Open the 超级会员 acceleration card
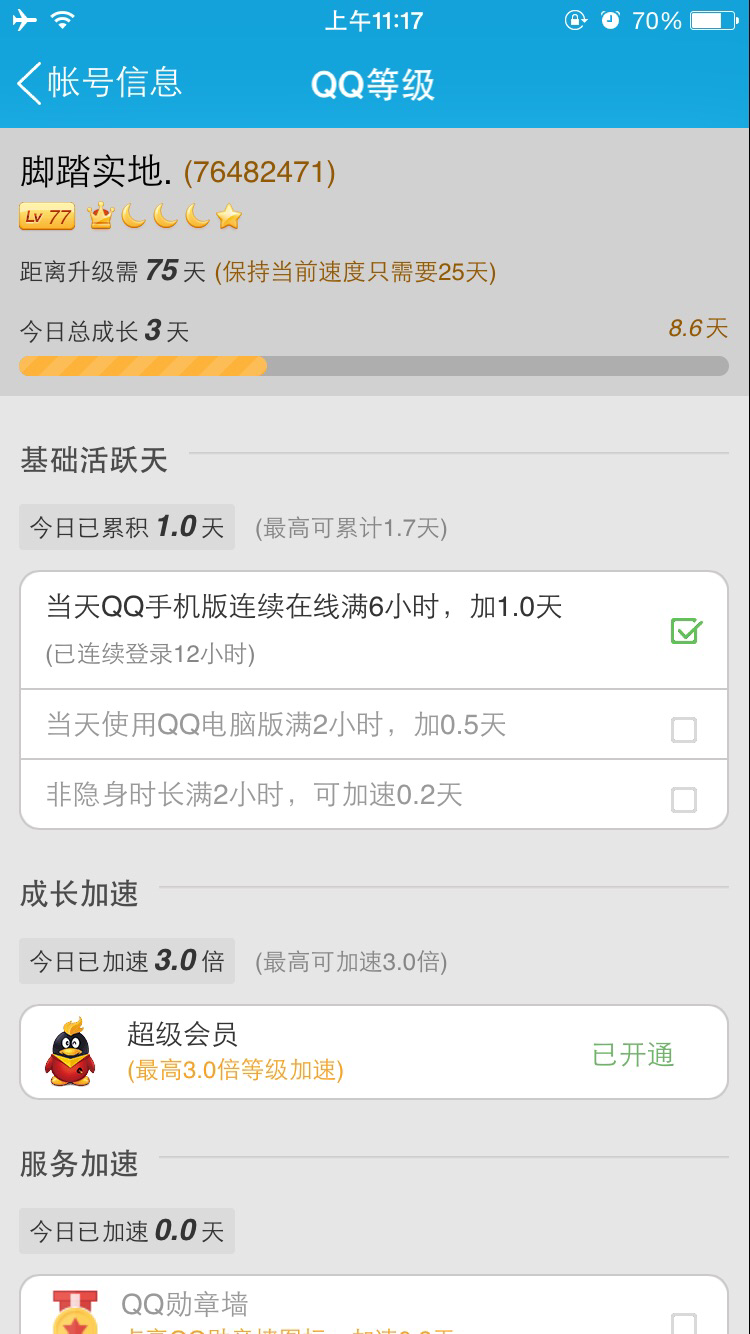750x1334 pixels. tap(374, 1052)
